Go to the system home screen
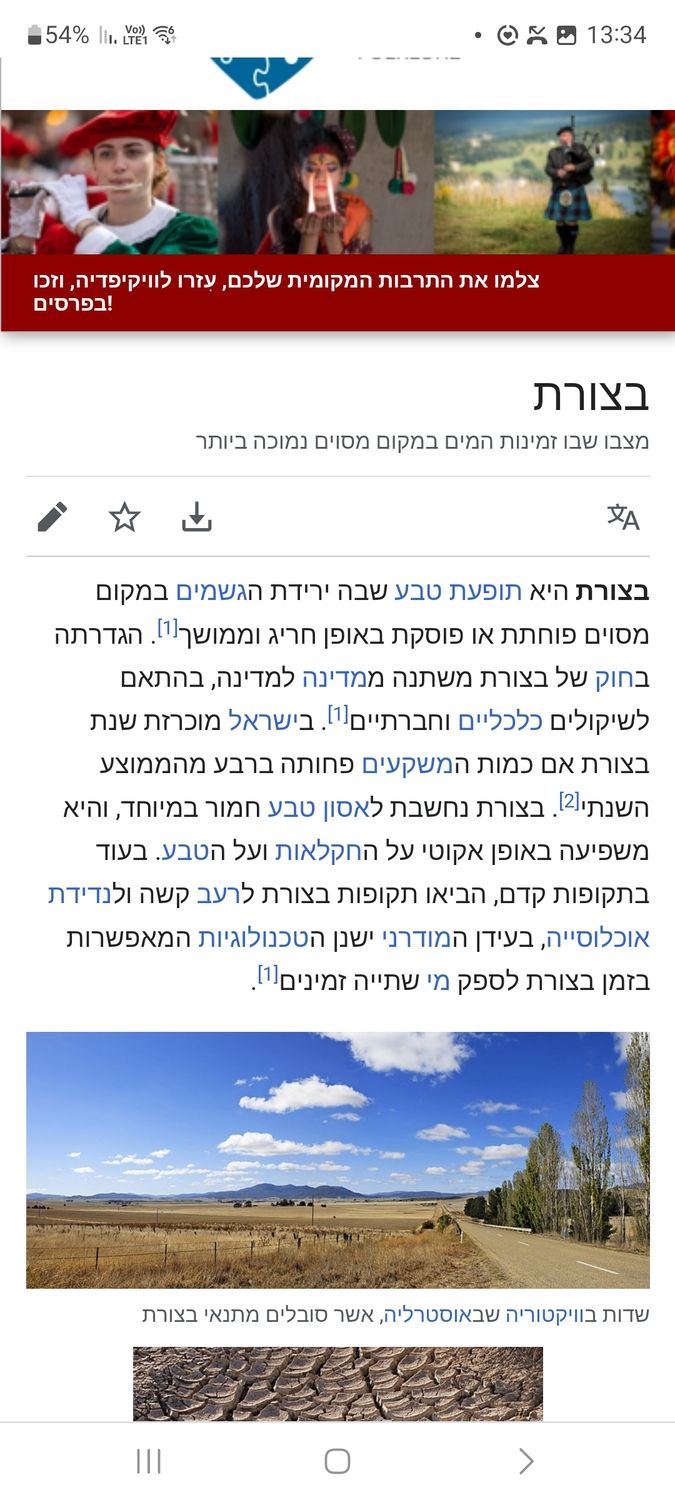The width and height of the screenshot is (675, 1500). coord(337,1461)
